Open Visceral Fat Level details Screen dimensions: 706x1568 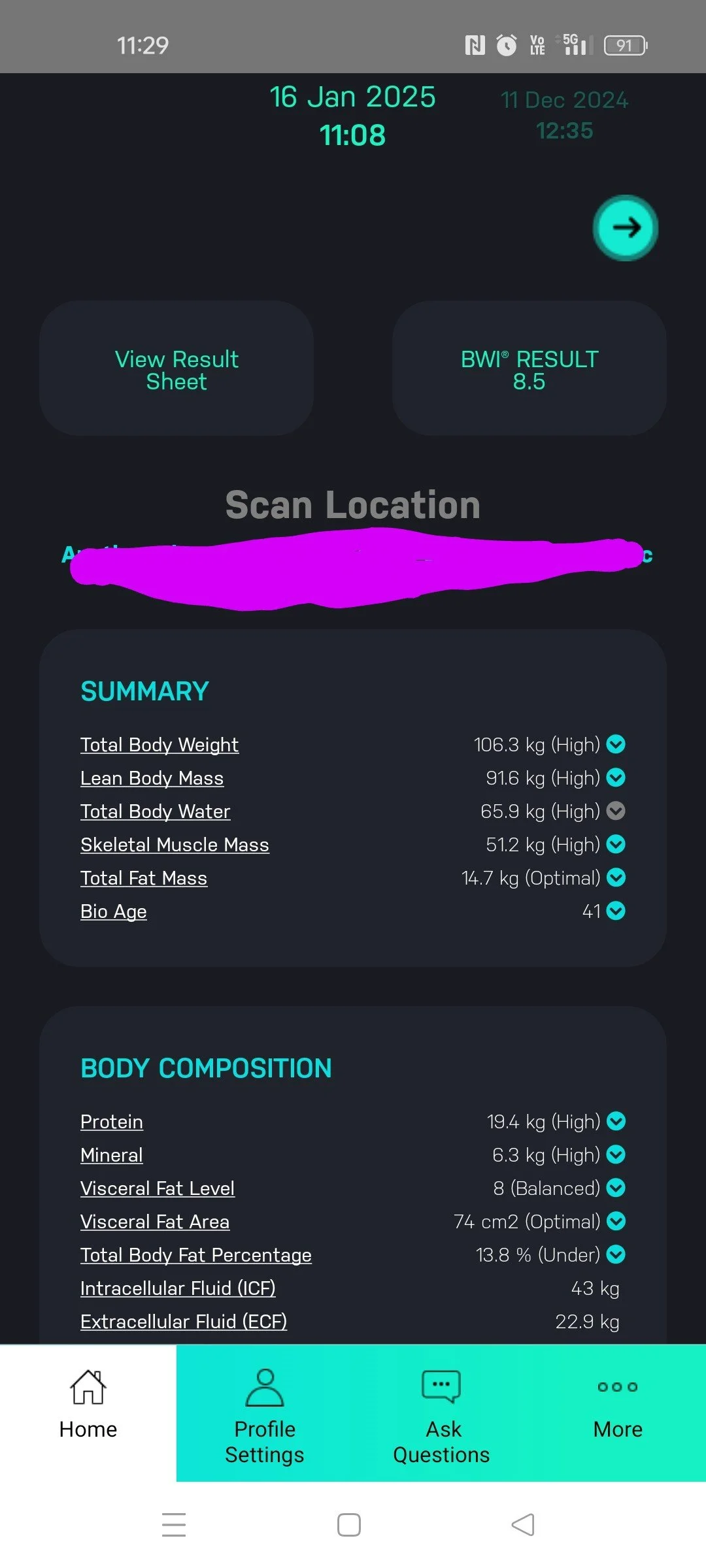pyautogui.click(x=157, y=1188)
